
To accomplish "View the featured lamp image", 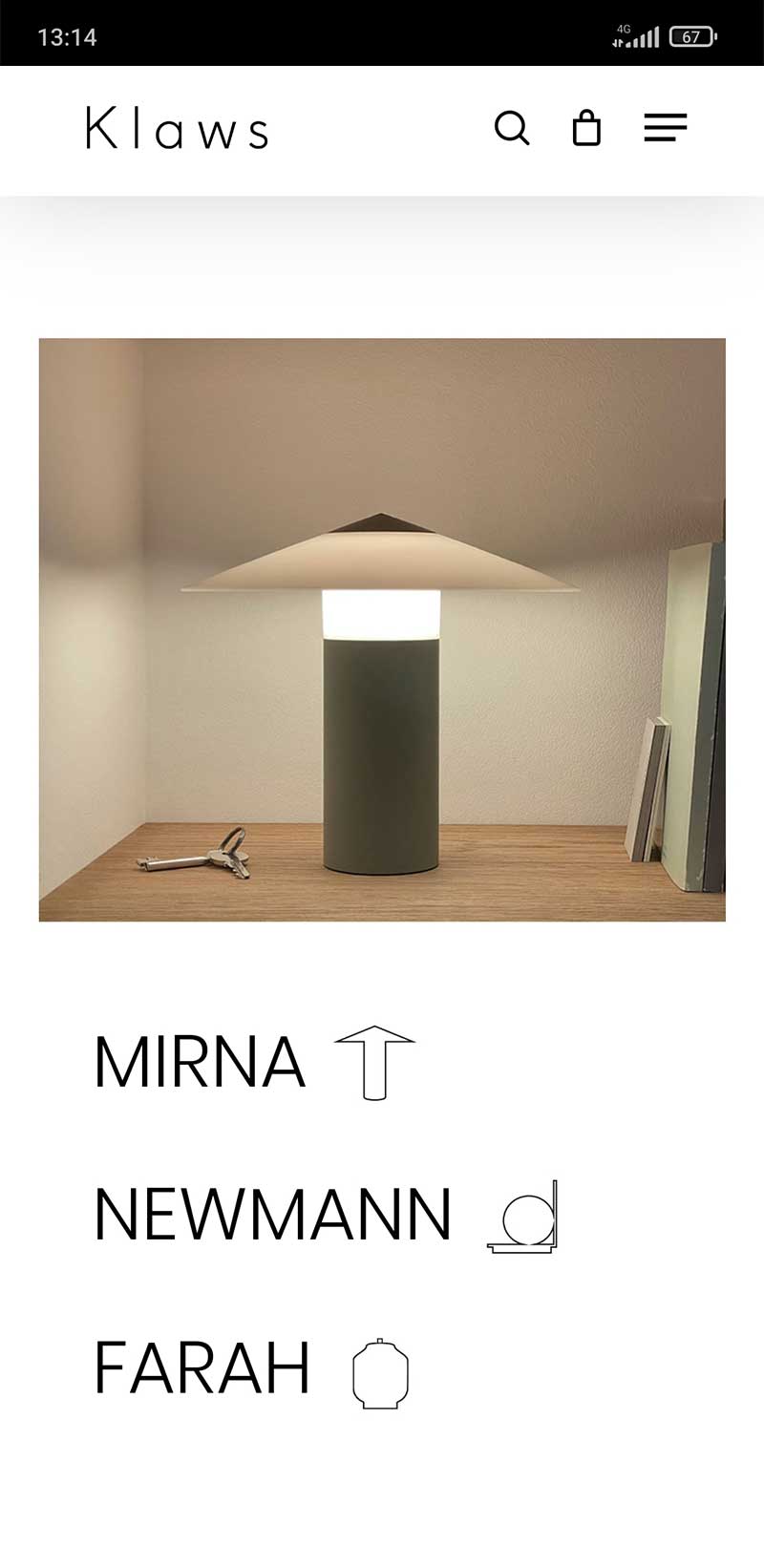I will coord(382,629).
